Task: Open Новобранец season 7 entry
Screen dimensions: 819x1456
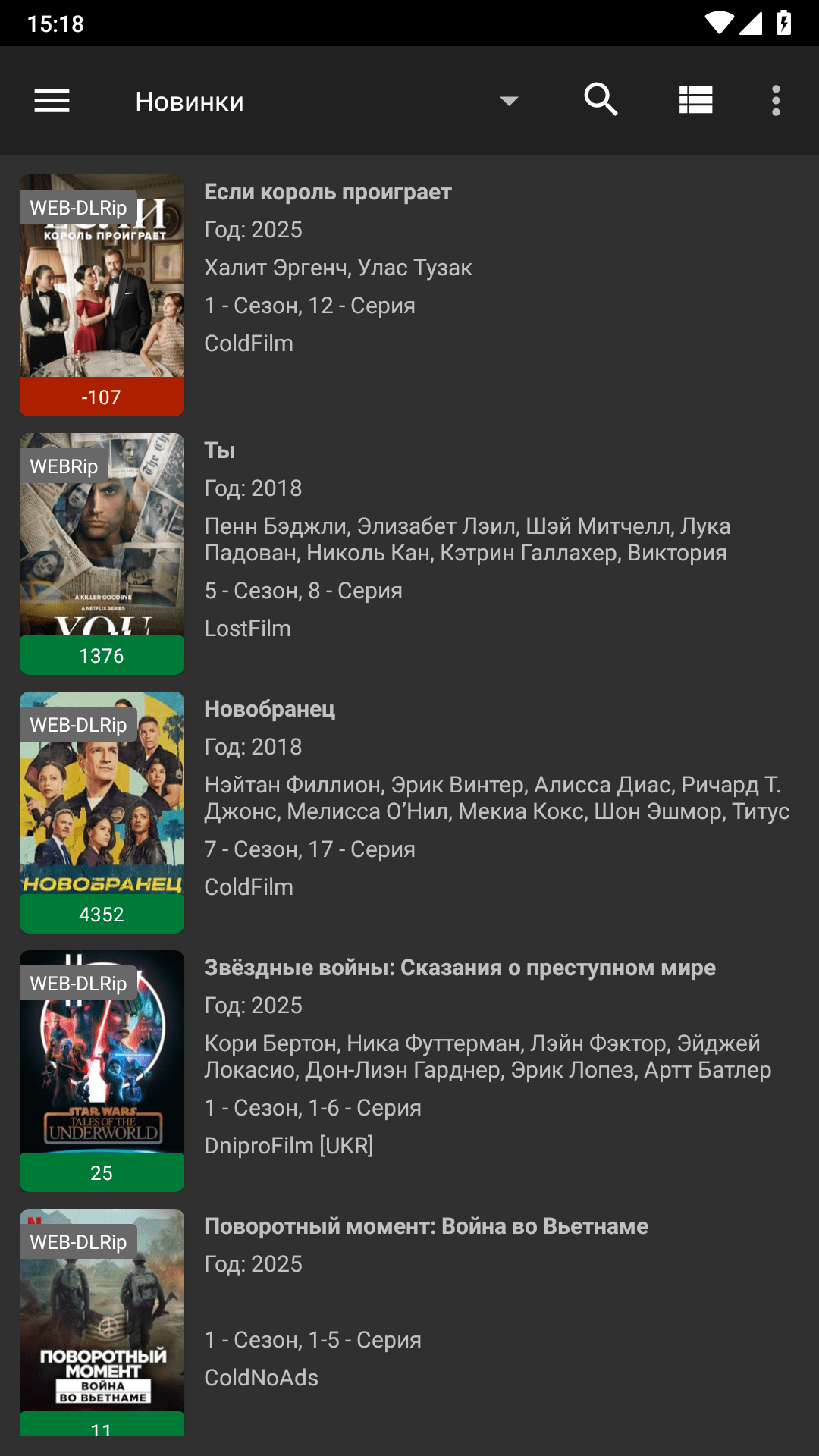Action: click(409, 812)
